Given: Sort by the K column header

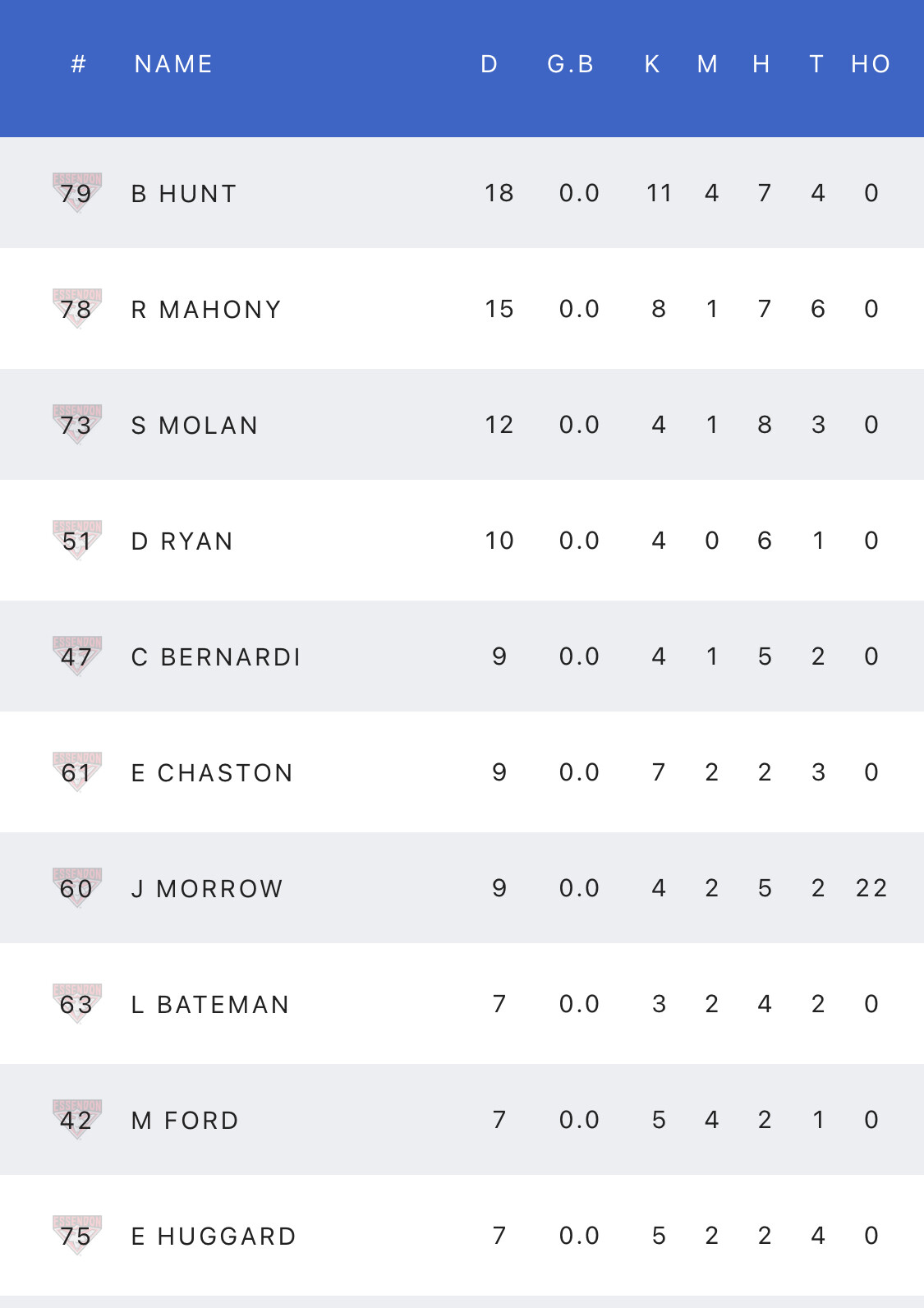Looking at the screenshot, I should [x=653, y=64].
